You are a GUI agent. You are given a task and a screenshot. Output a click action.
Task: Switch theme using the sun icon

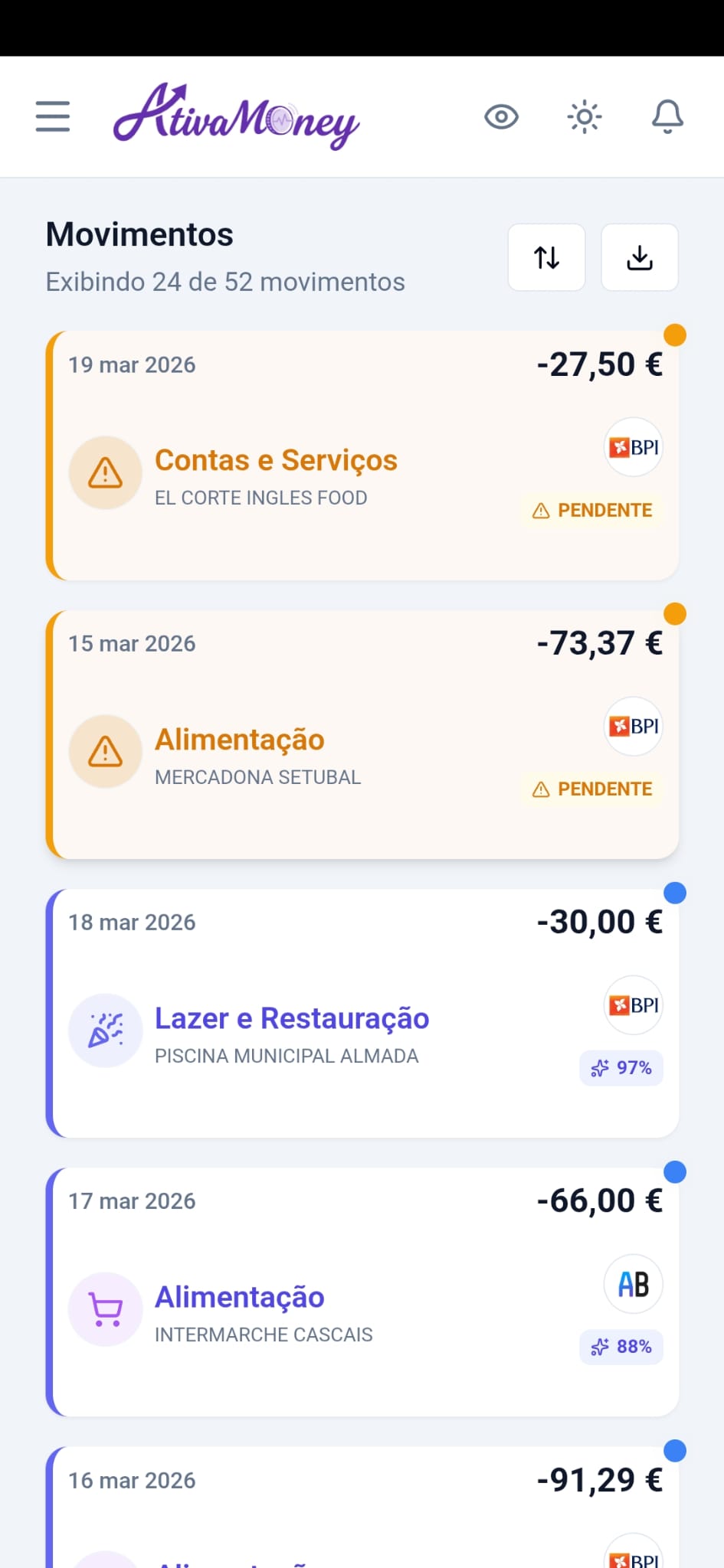pyautogui.click(x=584, y=116)
